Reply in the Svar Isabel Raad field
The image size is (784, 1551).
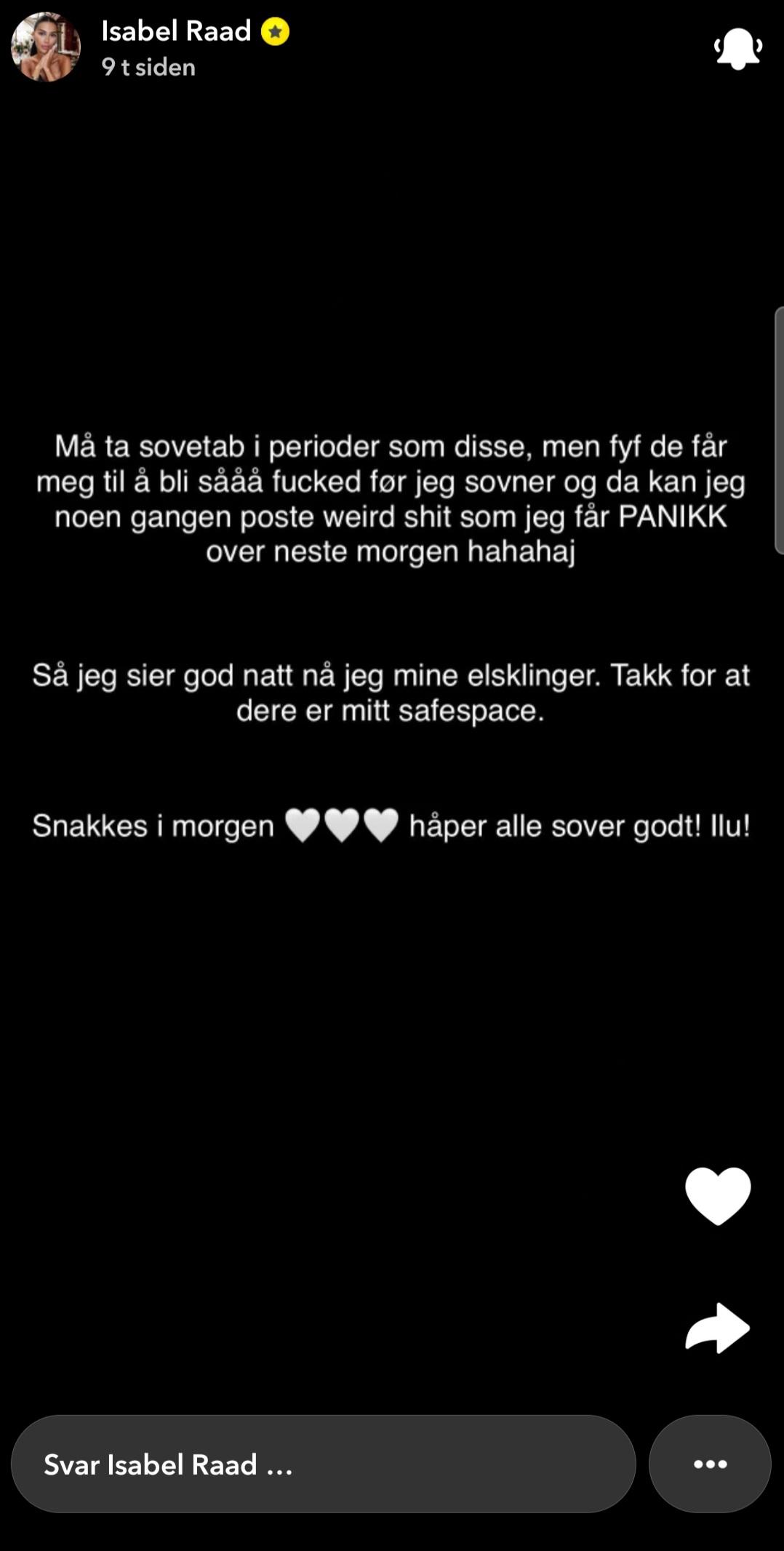[324, 1464]
